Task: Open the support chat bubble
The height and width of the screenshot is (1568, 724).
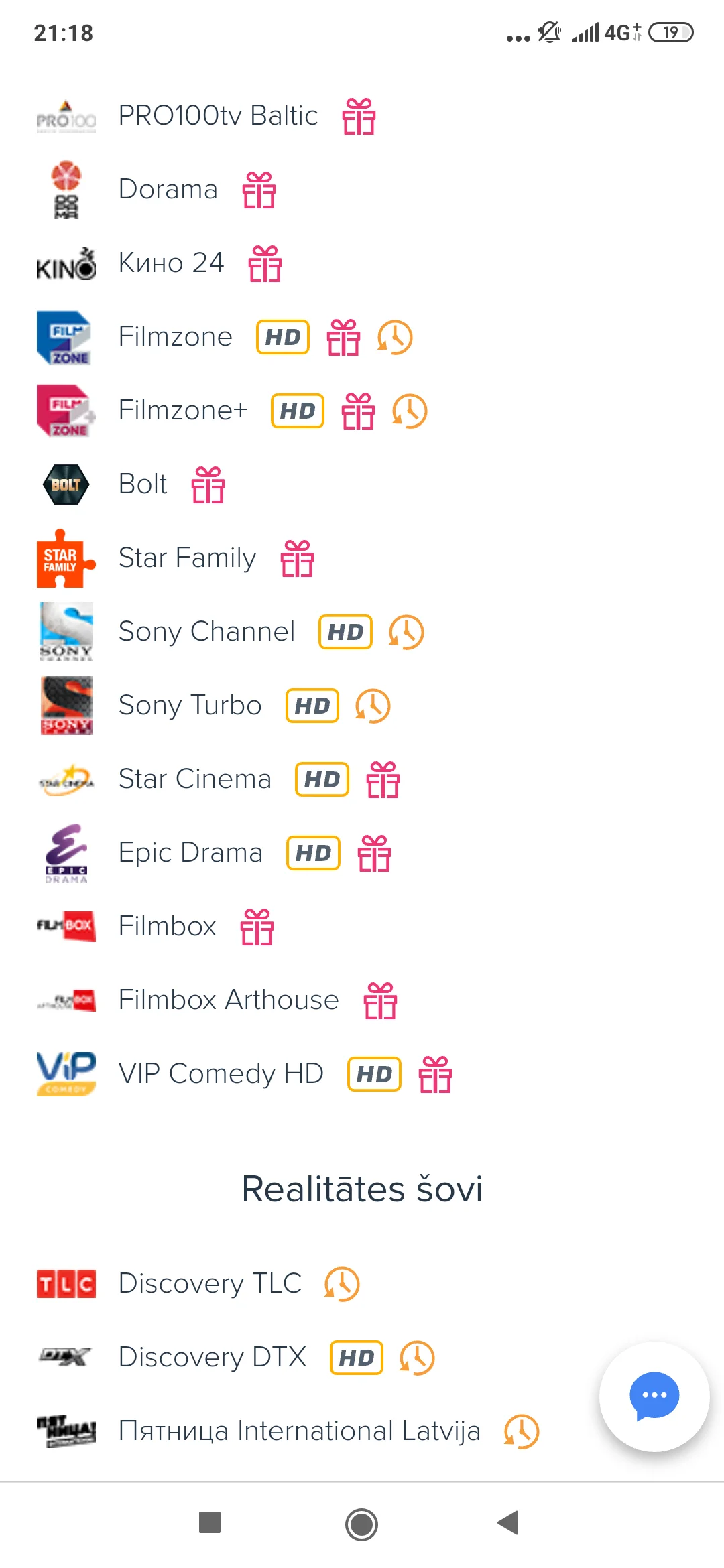Action: tap(654, 1396)
